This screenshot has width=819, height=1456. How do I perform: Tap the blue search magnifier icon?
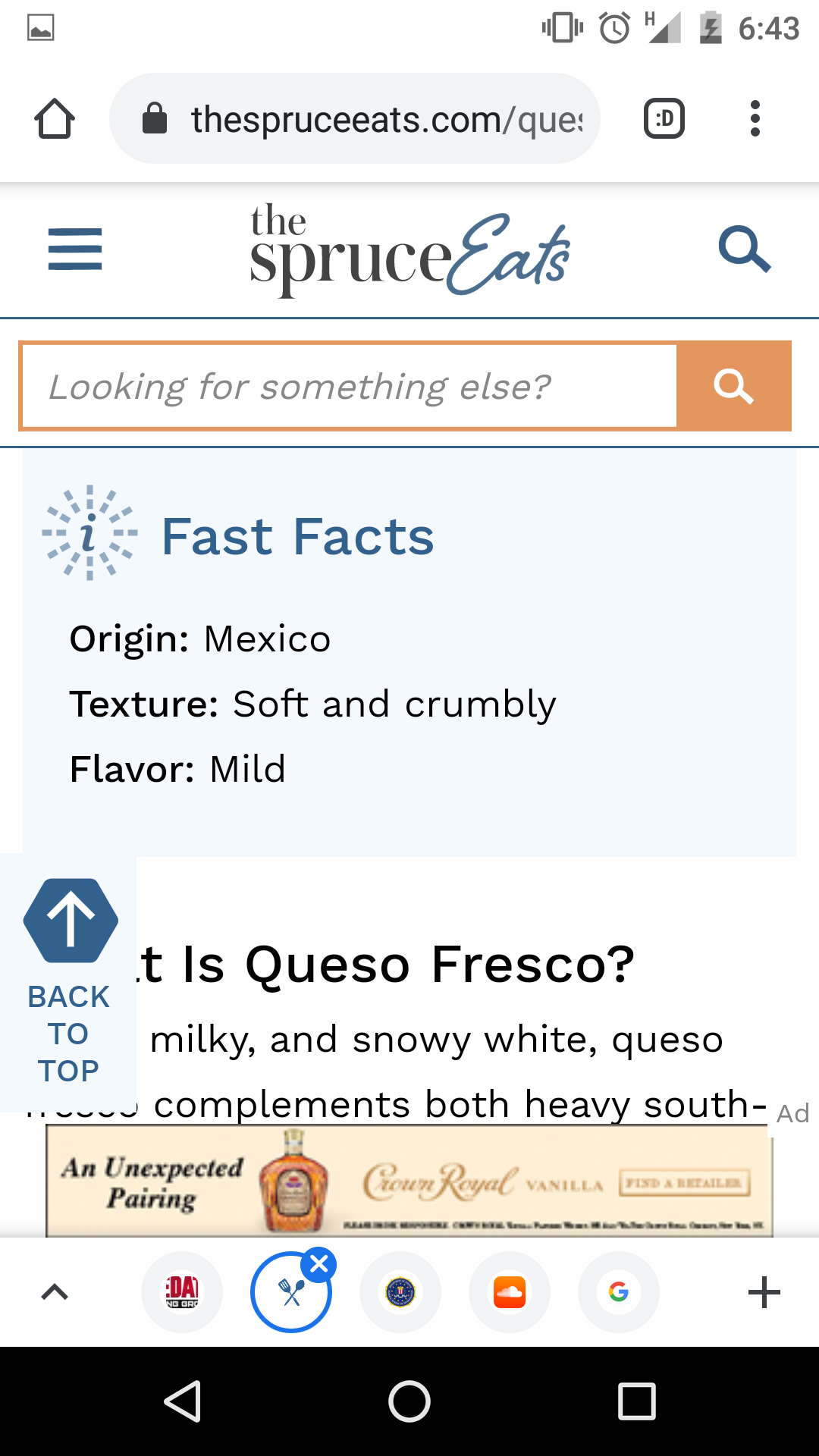click(745, 249)
